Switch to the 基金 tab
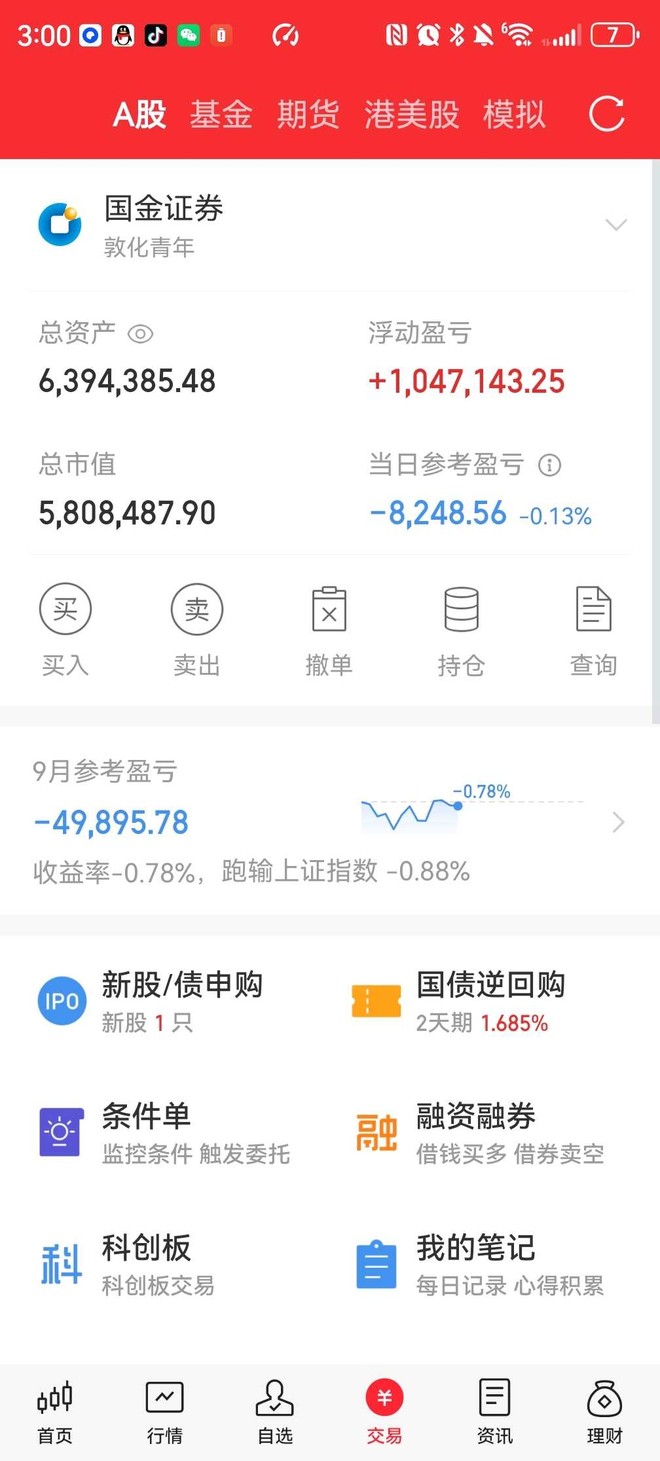Viewport: 660px width, 1461px height. (221, 114)
